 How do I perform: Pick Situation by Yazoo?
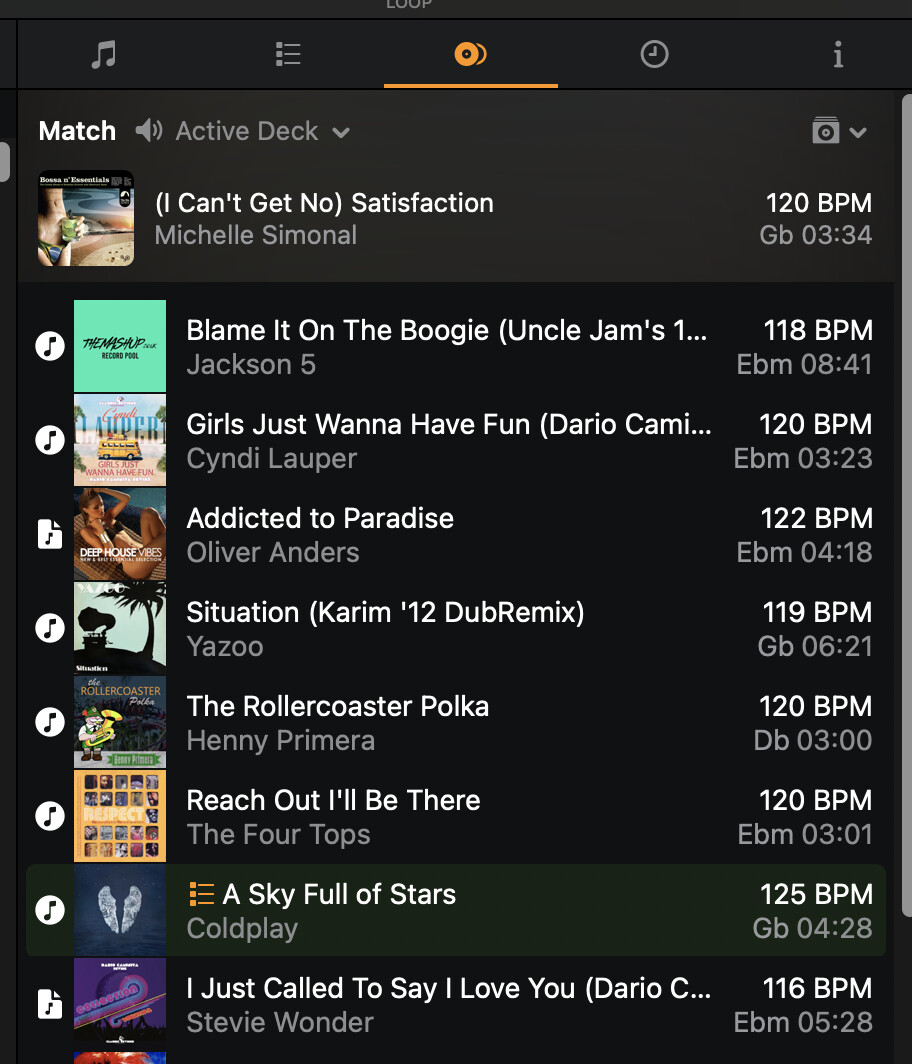385,628
